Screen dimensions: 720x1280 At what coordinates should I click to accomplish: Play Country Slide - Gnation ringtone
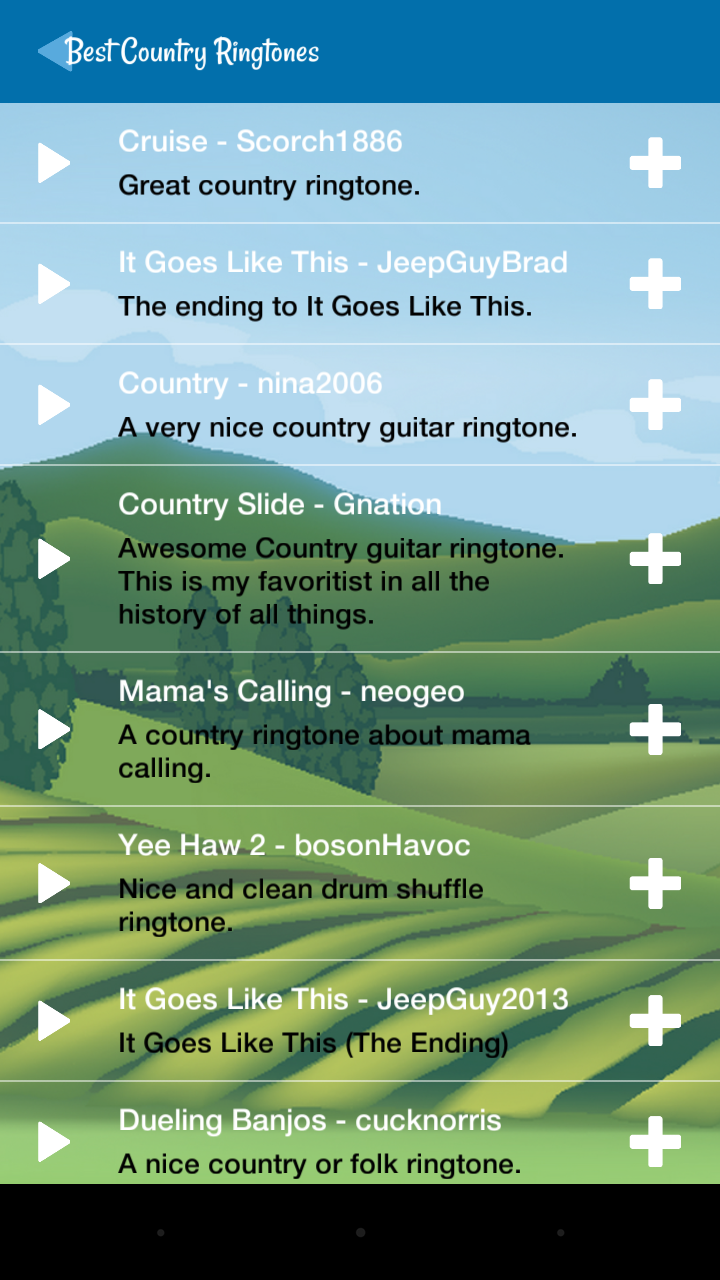point(54,559)
